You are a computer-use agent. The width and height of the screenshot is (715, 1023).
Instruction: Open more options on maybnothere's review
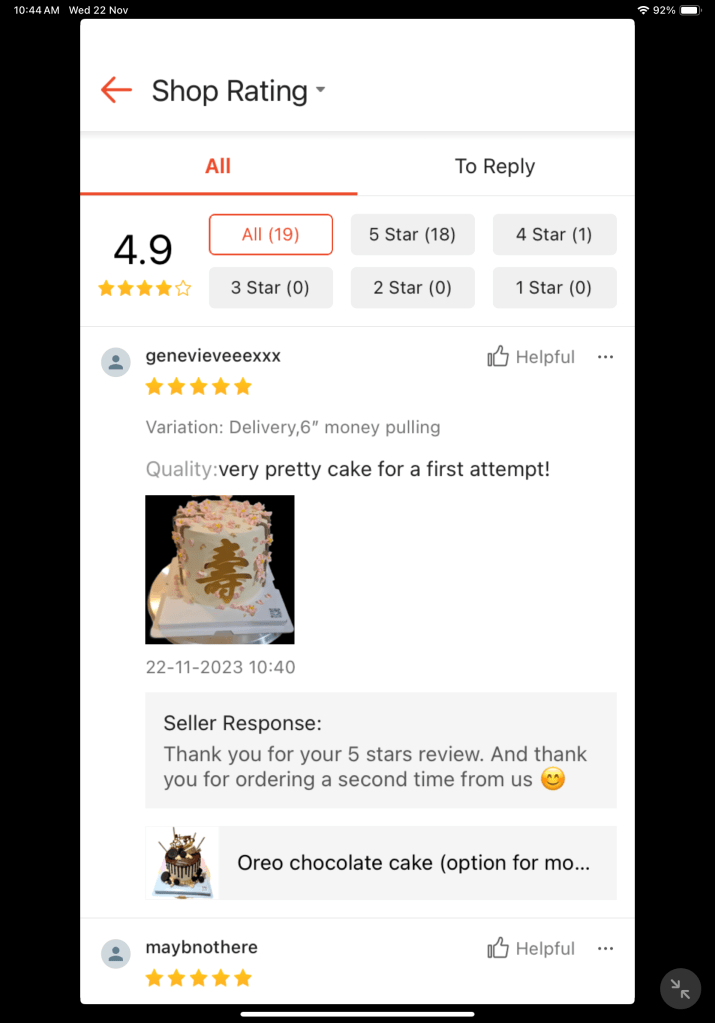pyautogui.click(x=605, y=948)
